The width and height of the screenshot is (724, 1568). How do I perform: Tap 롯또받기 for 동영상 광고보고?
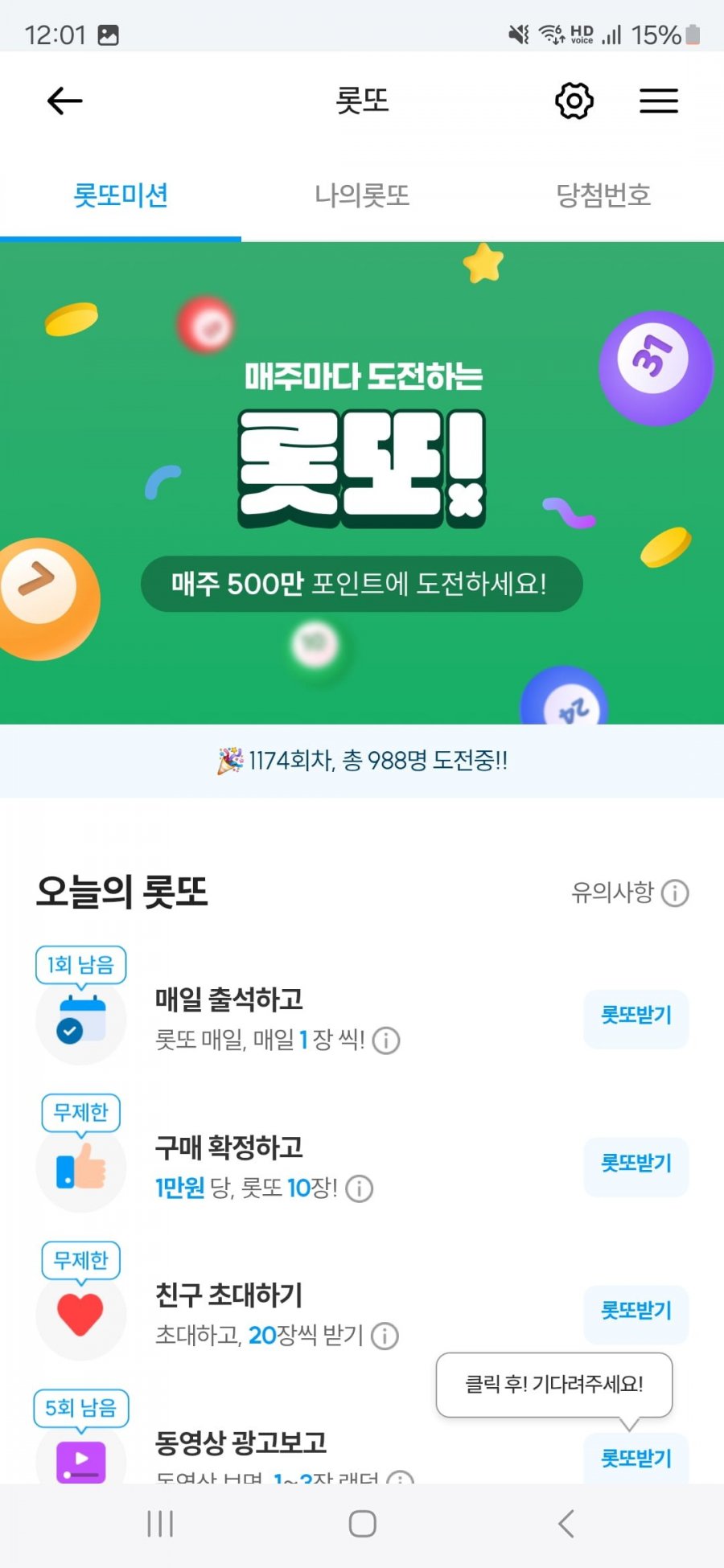pyautogui.click(x=636, y=1458)
